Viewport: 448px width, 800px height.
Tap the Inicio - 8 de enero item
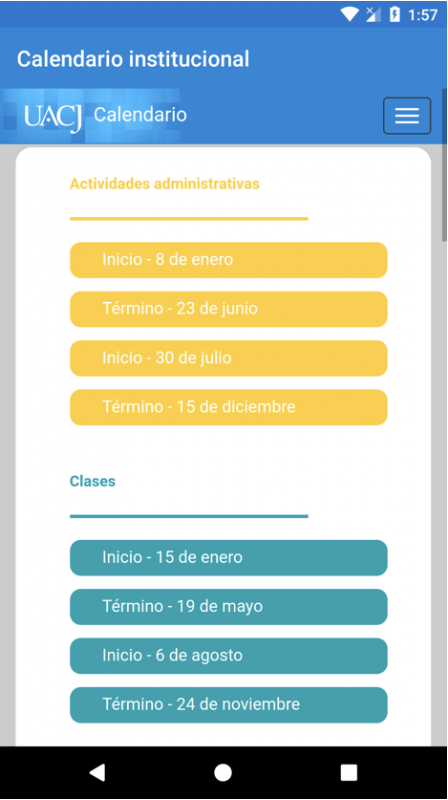click(229, 260)
